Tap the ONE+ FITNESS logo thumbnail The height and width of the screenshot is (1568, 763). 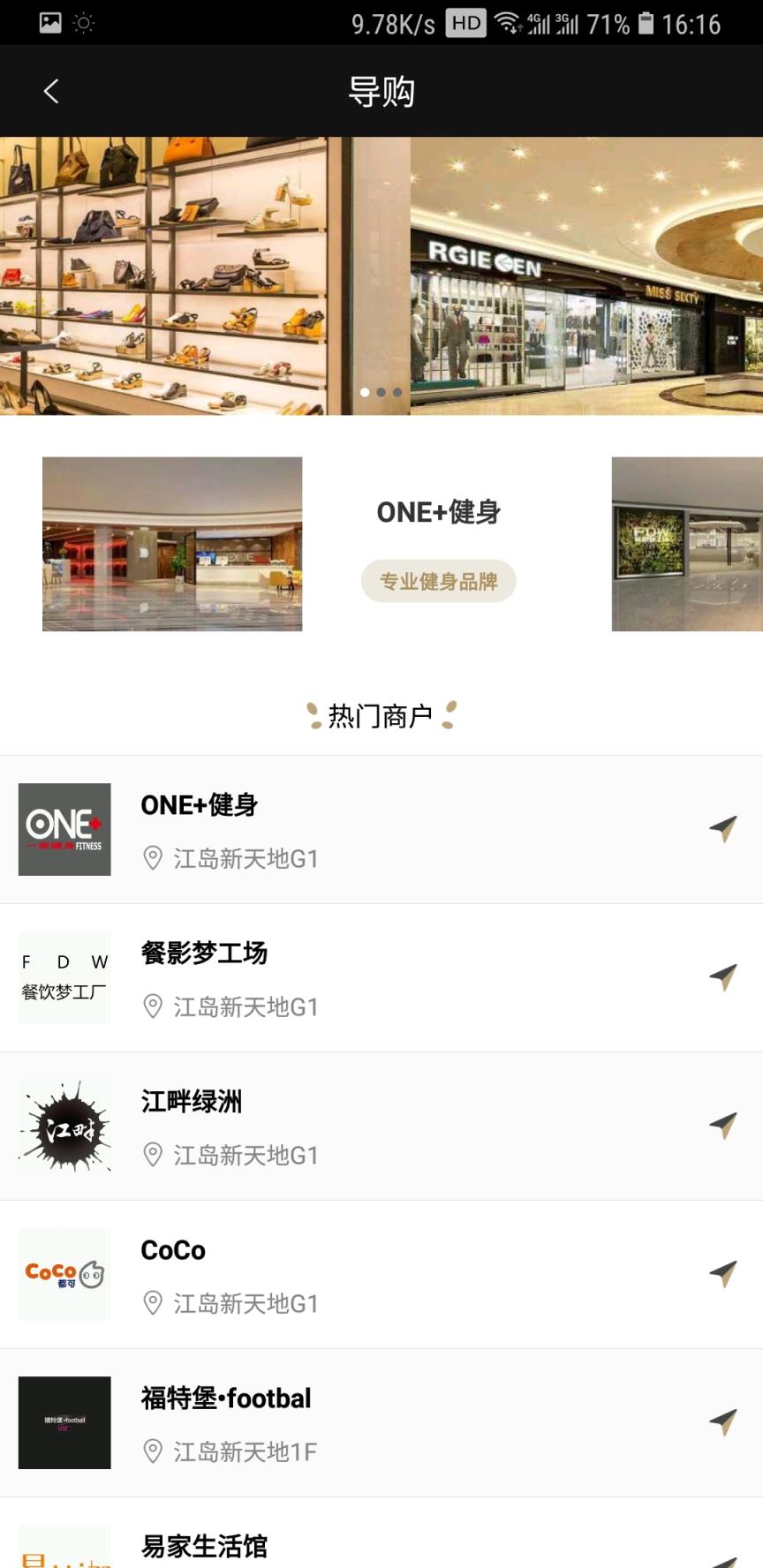pos(64,828)
